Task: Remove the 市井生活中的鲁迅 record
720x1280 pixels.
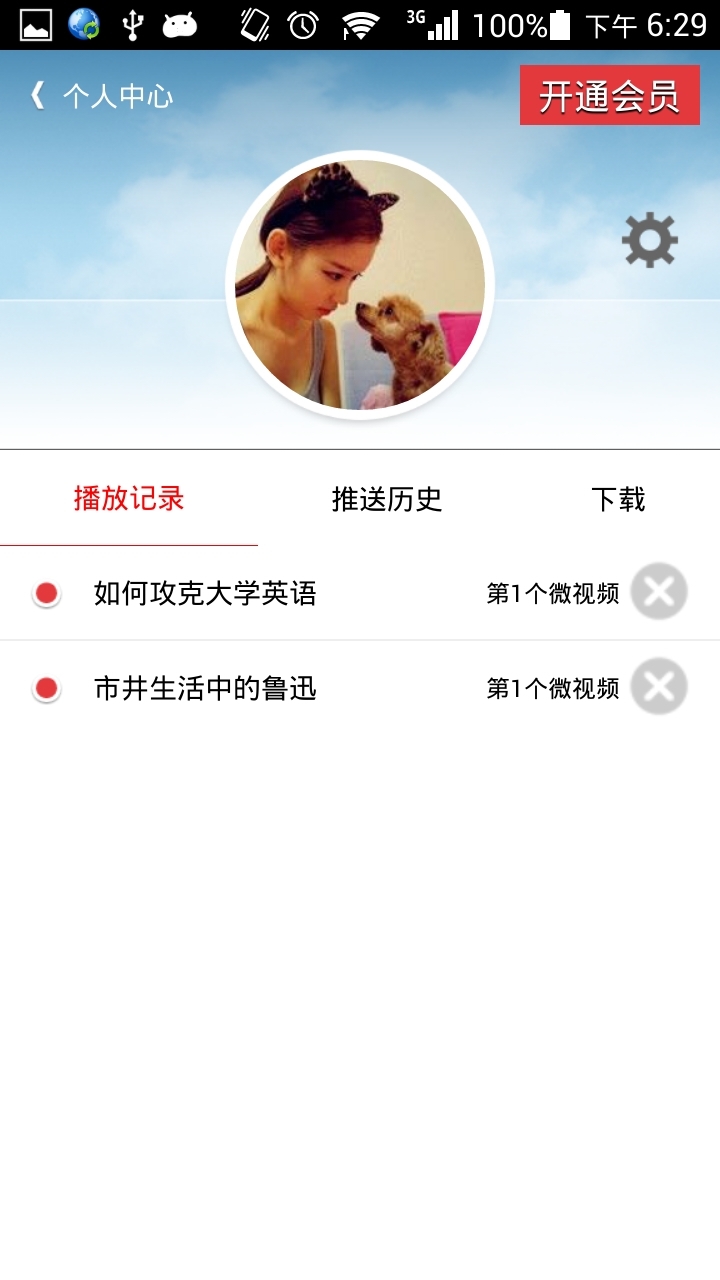Action: pyautogui.click(x=659, y=687)
